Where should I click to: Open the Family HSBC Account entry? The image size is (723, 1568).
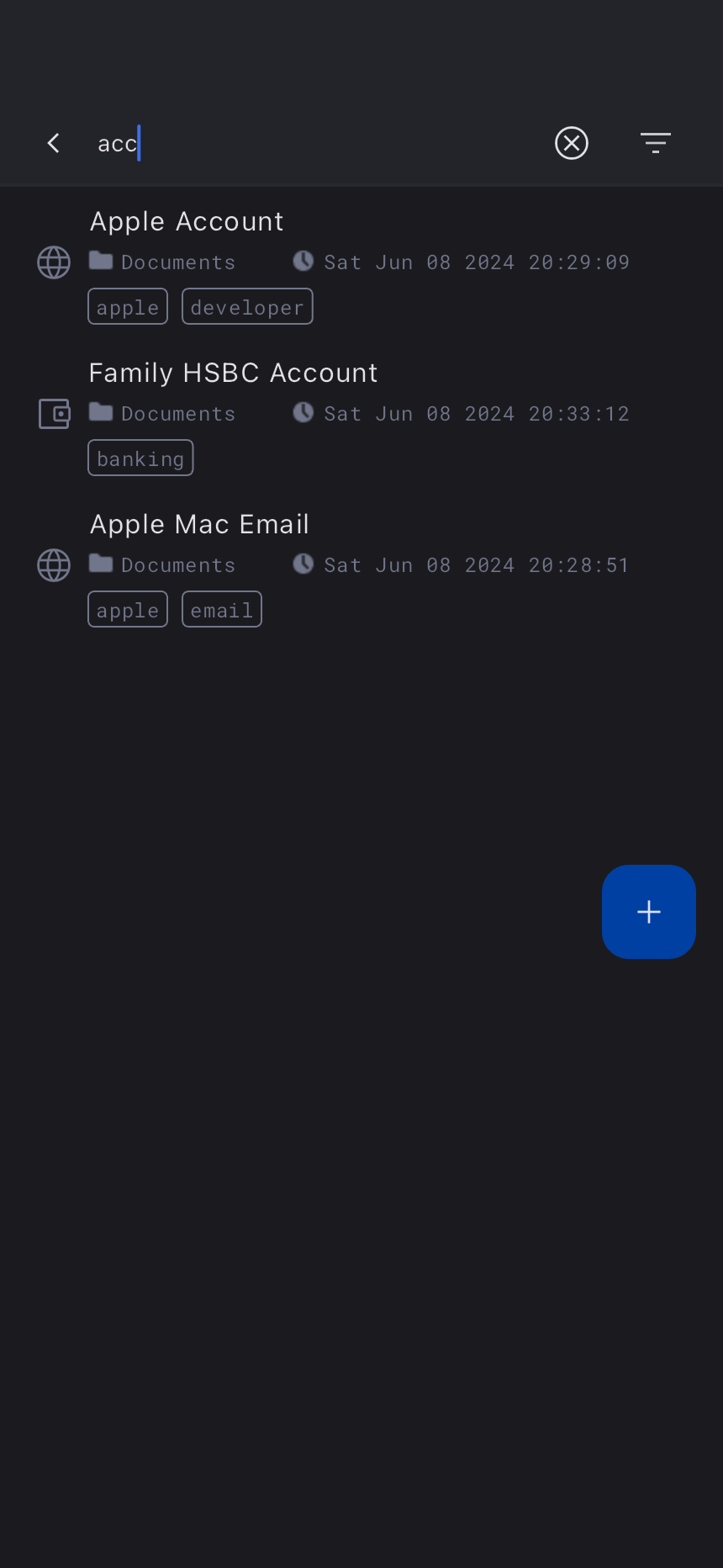233,373
